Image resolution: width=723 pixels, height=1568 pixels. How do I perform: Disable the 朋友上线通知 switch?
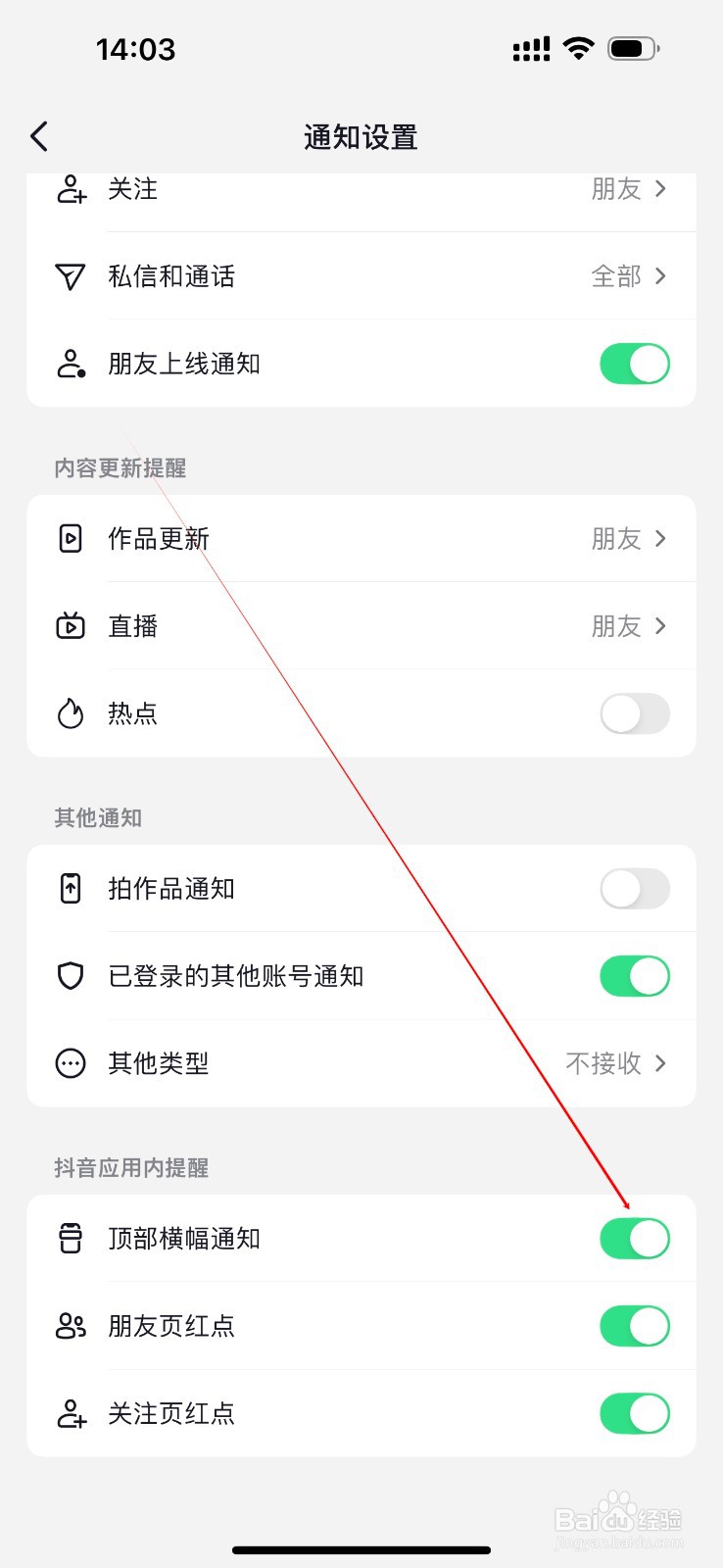coord(634,363)
